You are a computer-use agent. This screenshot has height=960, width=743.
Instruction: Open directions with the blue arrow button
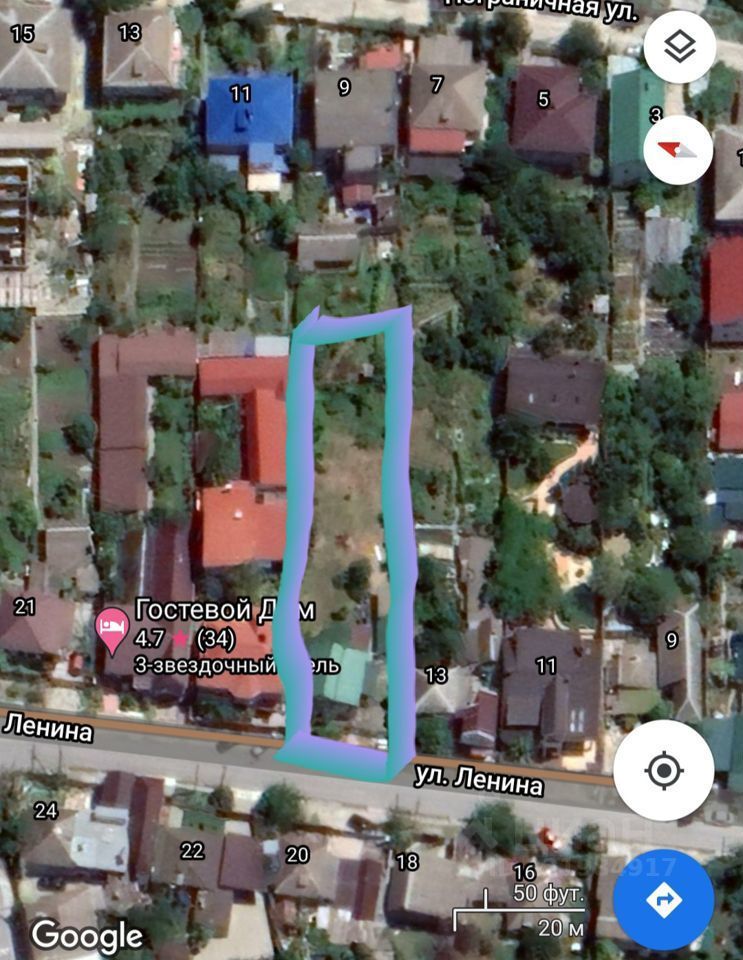pyautogui.click(x=663, y=900)
